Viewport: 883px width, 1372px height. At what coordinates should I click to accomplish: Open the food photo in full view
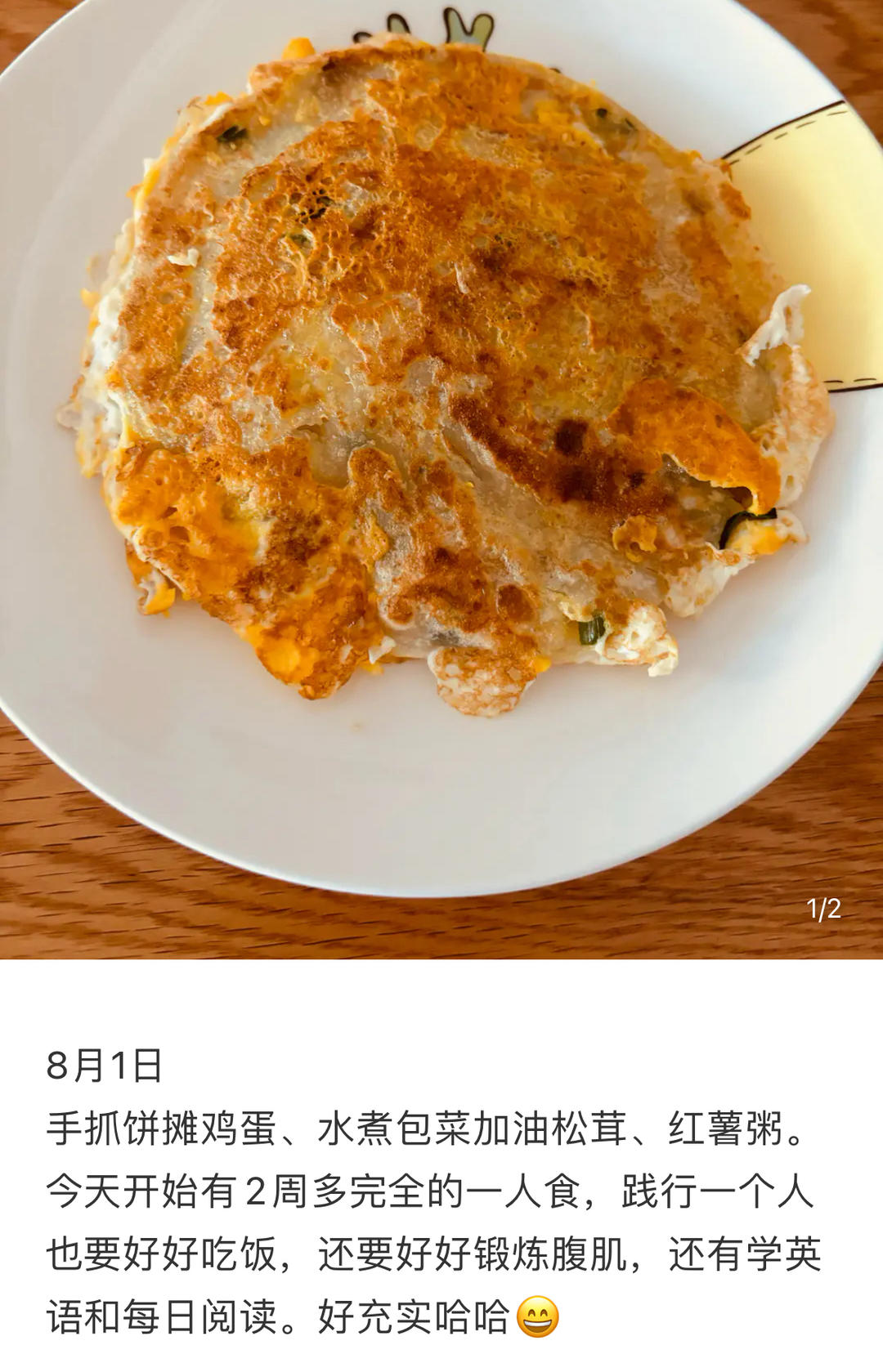tap(441, 425)
